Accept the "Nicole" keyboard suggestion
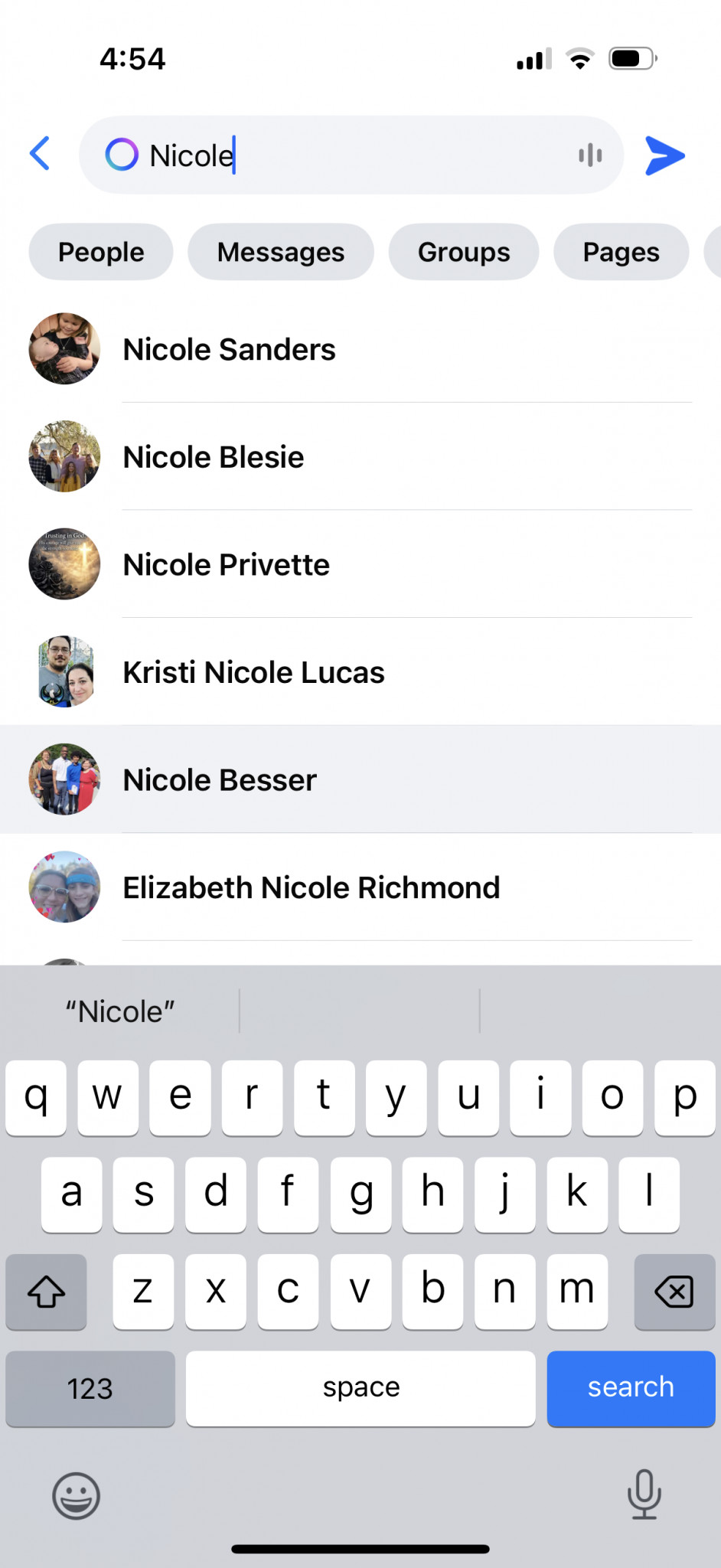721x1568 pixels. (120, 1012)
